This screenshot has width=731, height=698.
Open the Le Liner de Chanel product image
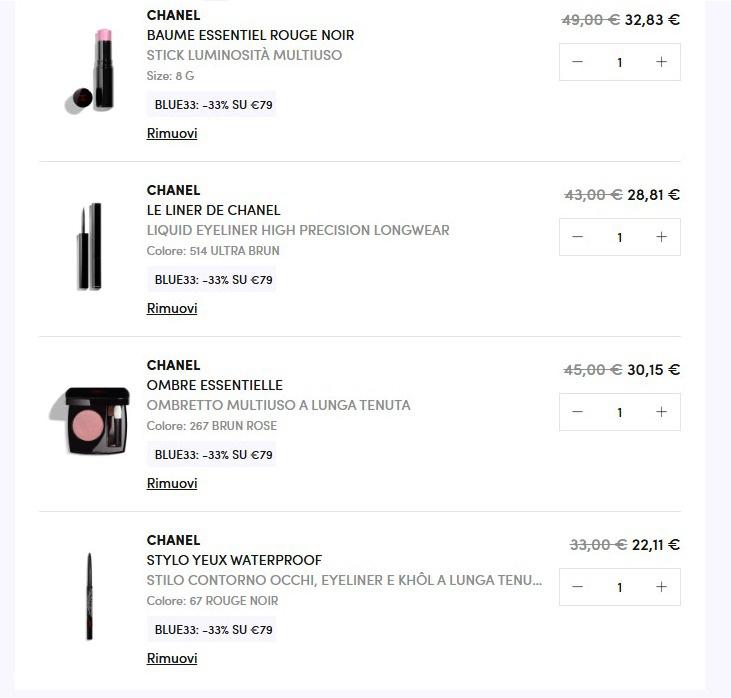coord(90,246)
